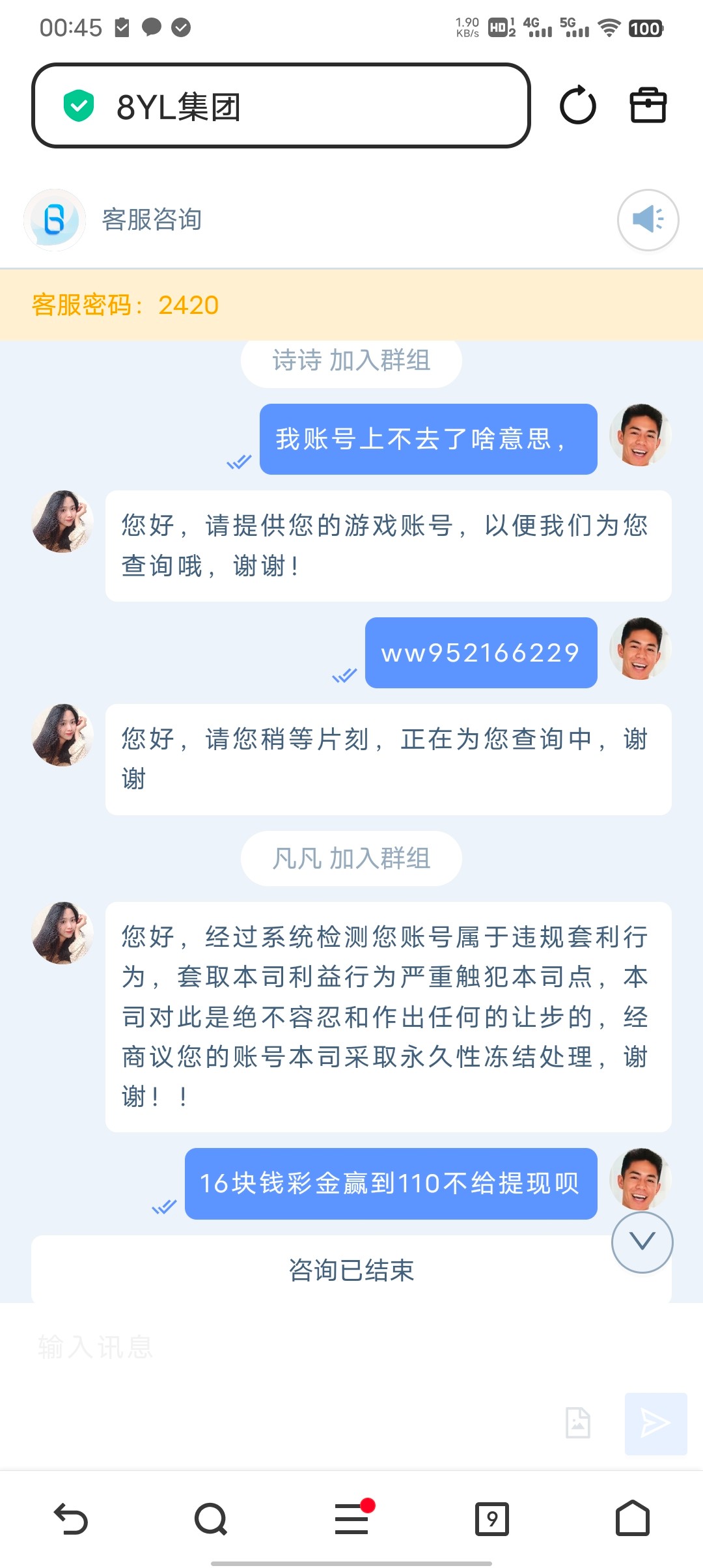Toggle the HD indicator in status bar

point(499,27)
